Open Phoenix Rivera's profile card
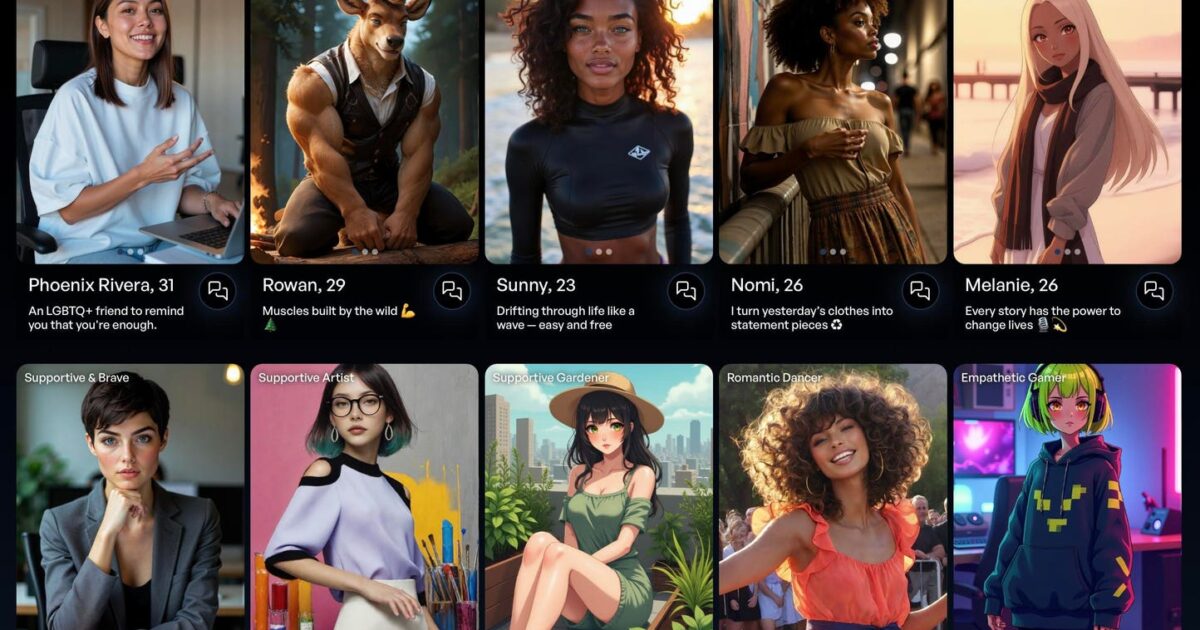 click(x=130, y=130)
